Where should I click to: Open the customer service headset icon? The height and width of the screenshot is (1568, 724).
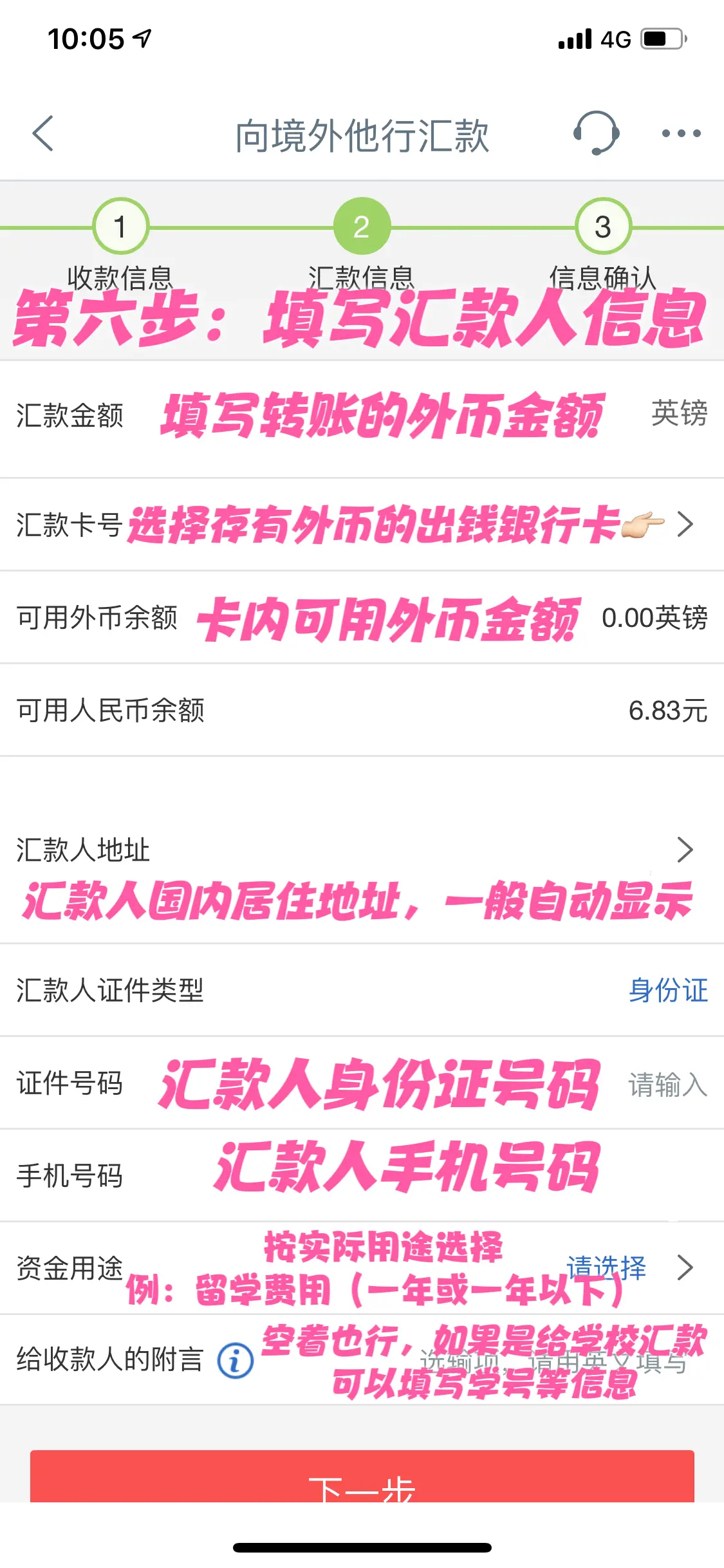coord(596,133)
